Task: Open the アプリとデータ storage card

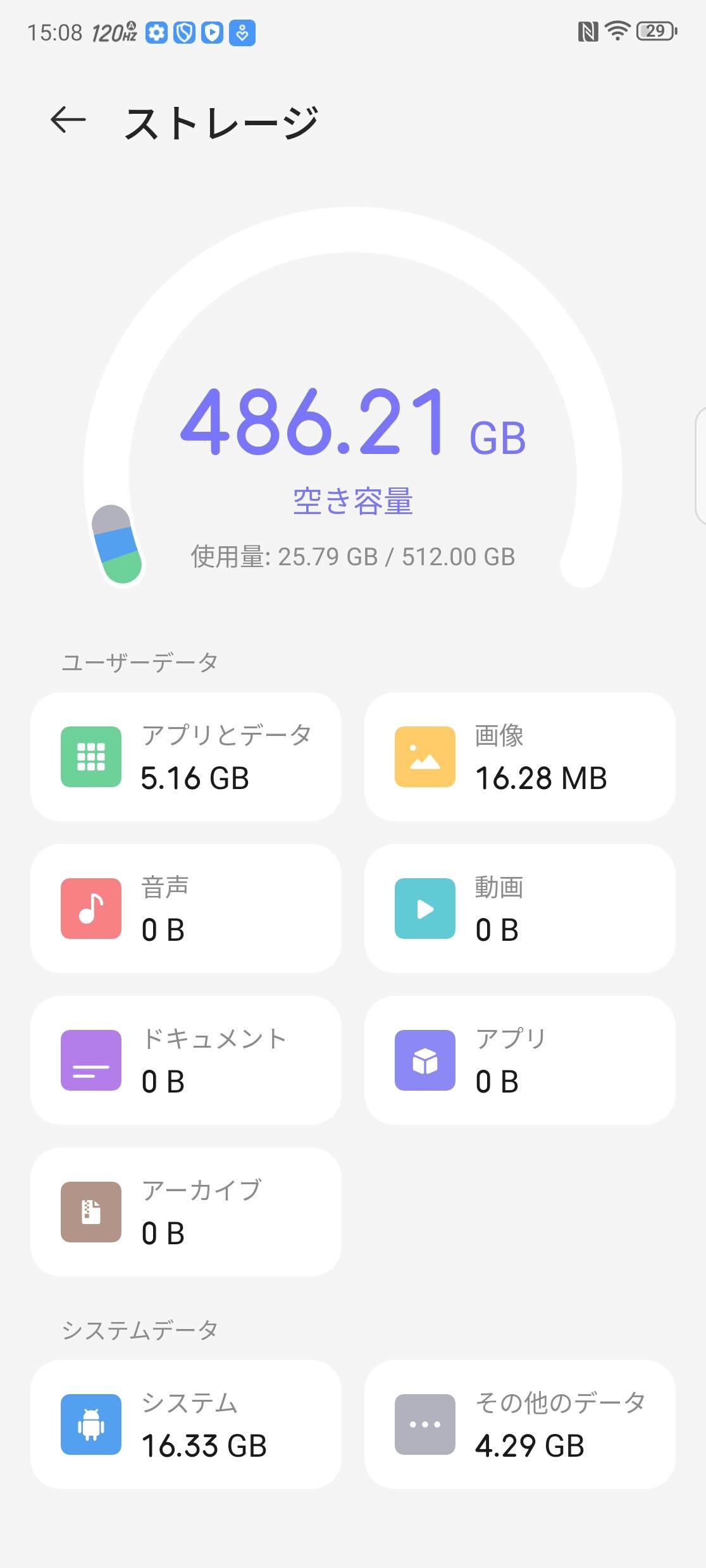Action: [186, 757]
